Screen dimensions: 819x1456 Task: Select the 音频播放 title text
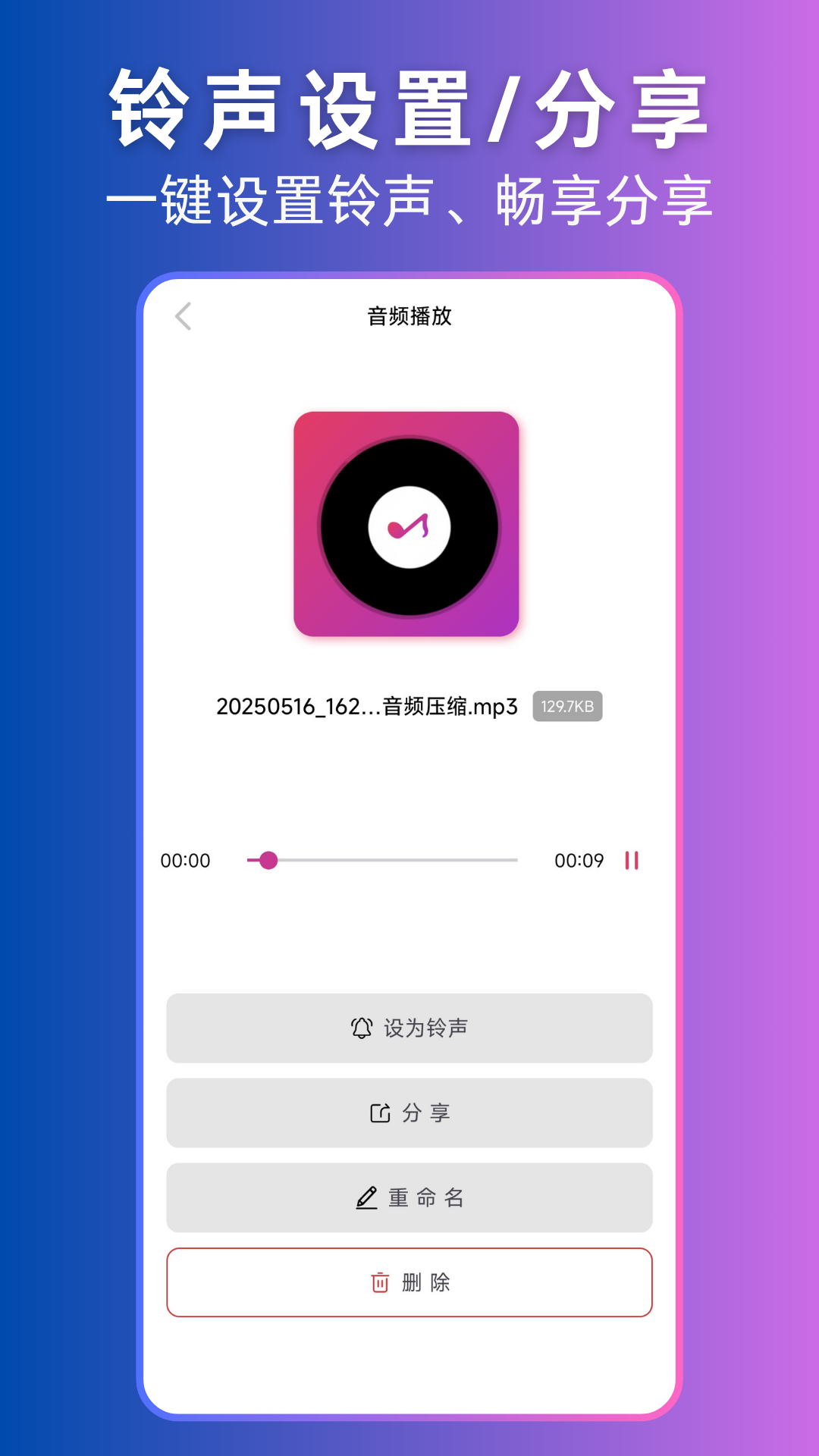tap(409, 316)
